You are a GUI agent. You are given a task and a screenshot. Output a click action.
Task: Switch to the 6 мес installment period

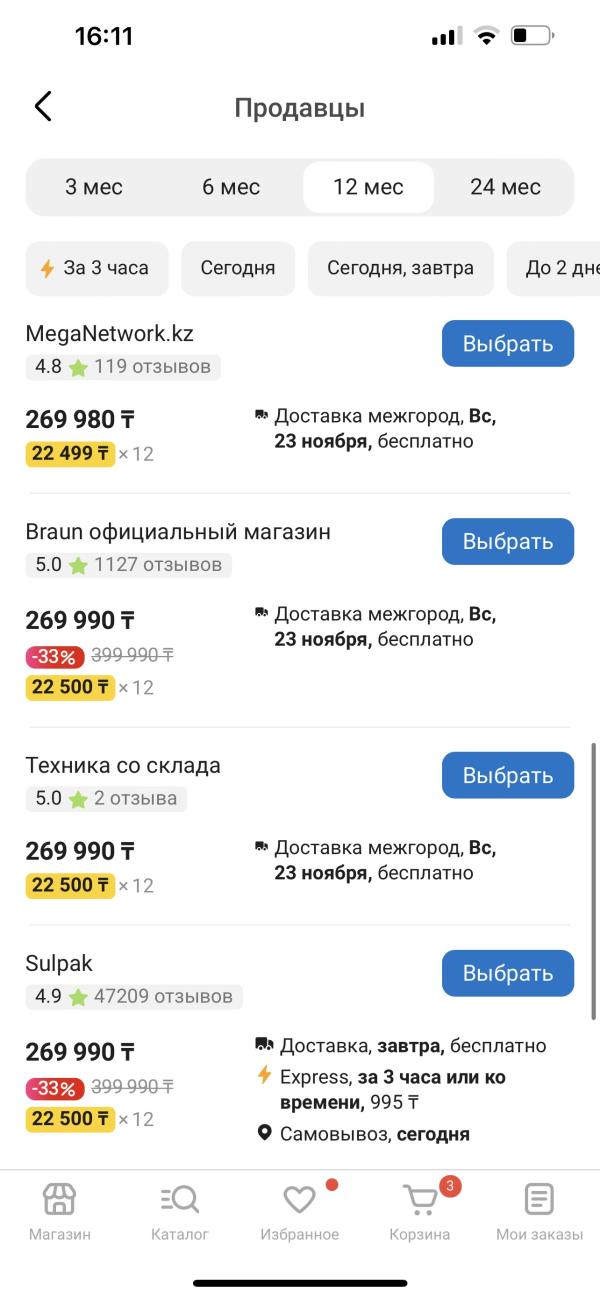pos(231,187)
